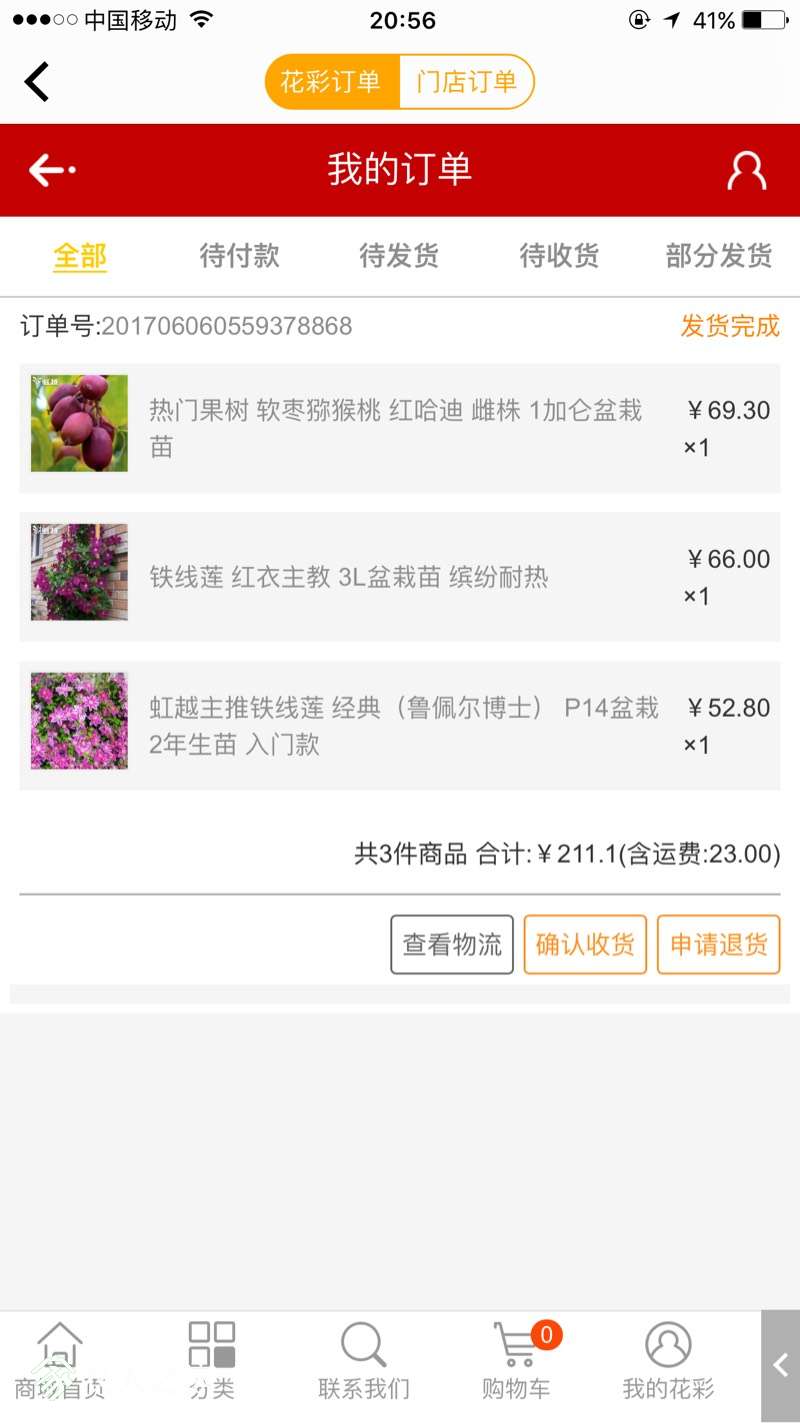
Task: Tap the white back arrow in red header
Action: [x=51, y=170]
